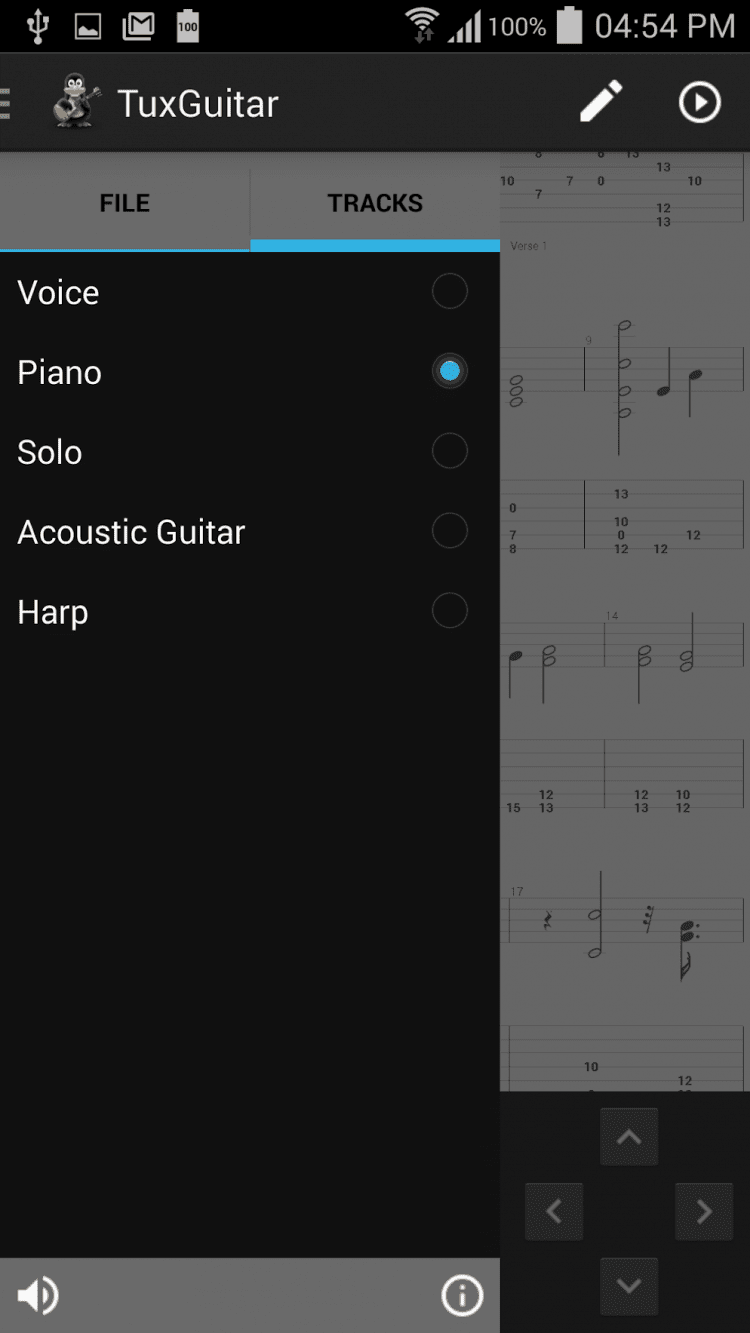Tap the left arrow navigation button
The height and width of the screenshot is (1333, 750).
554,1212
